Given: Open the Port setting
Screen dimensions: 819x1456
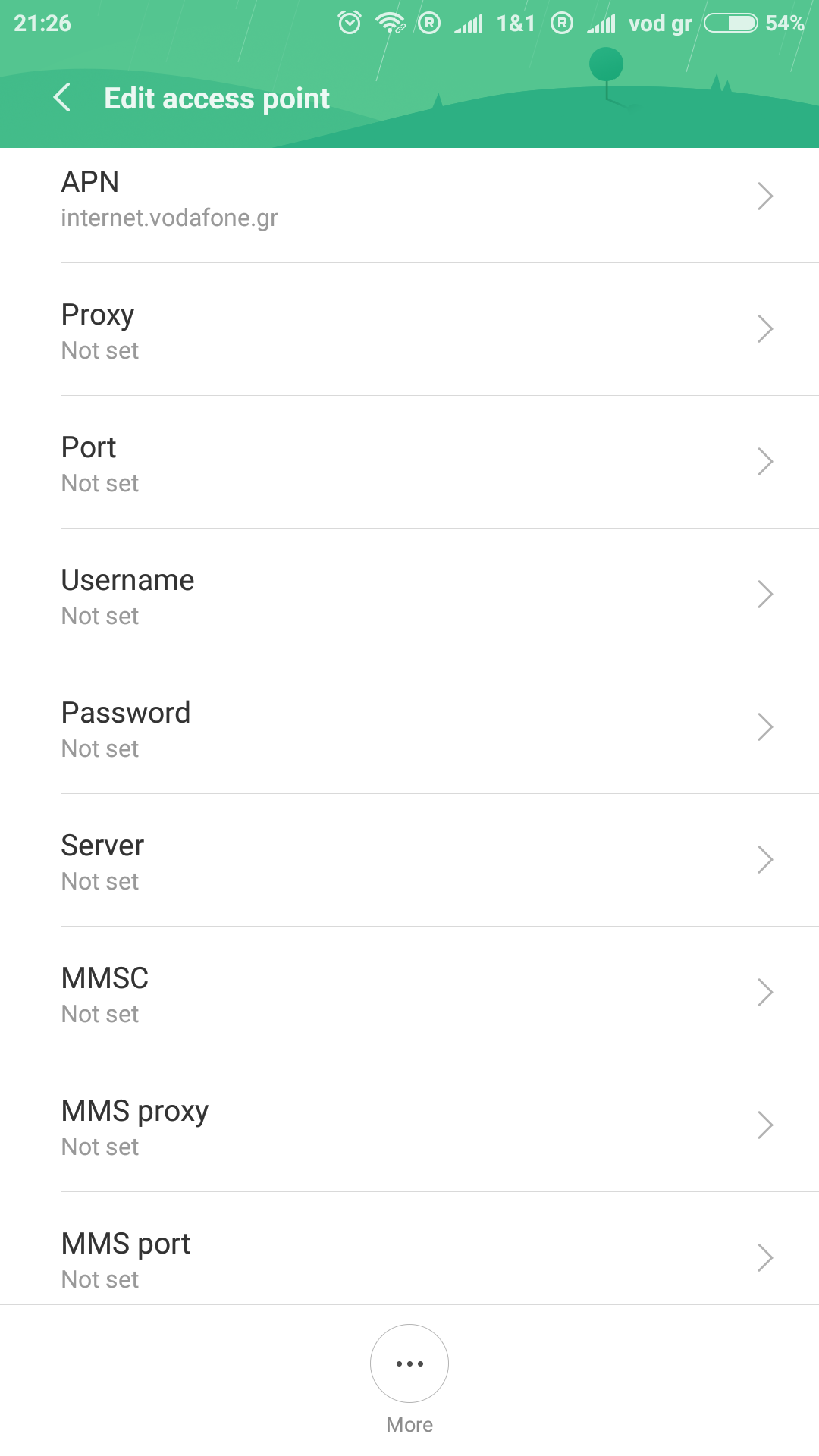Looking at the screenshot, I should [409, 463].
